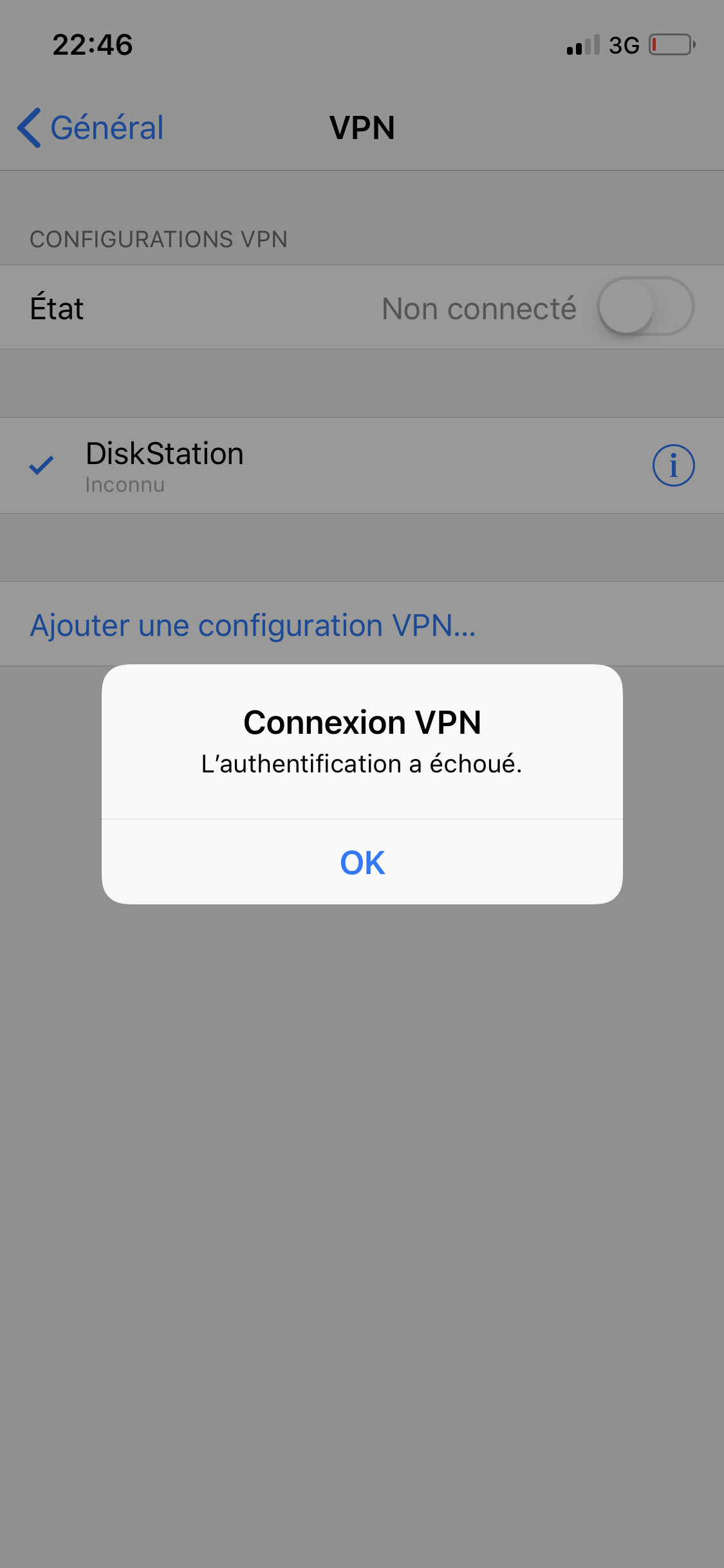Select the DiskStation VPN configuration
This screenshot has width=724, height=1568.
pyautogui.click(x=165, y=465)
